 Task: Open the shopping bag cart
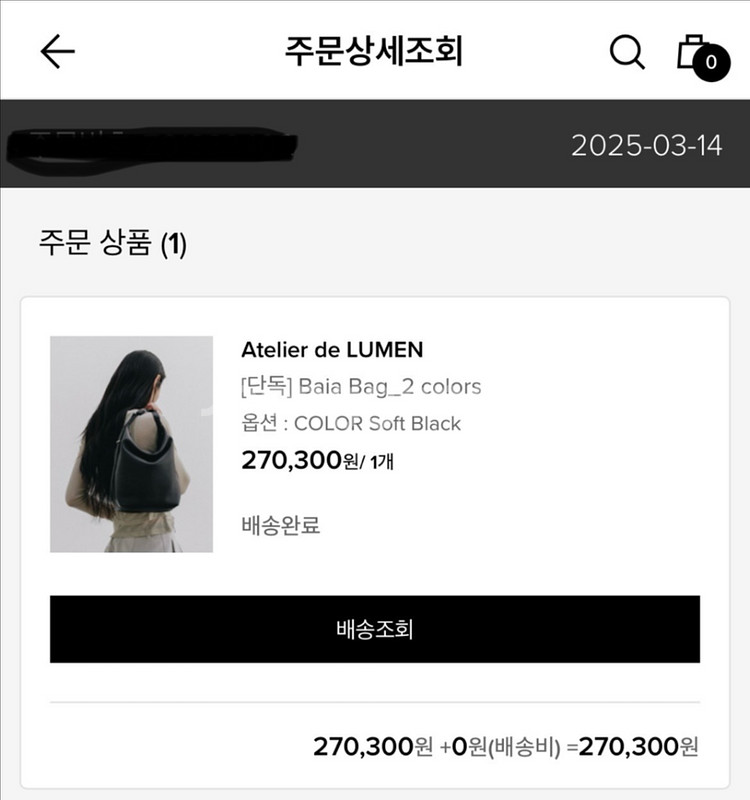pyautogui.click(x=696, y=53)
